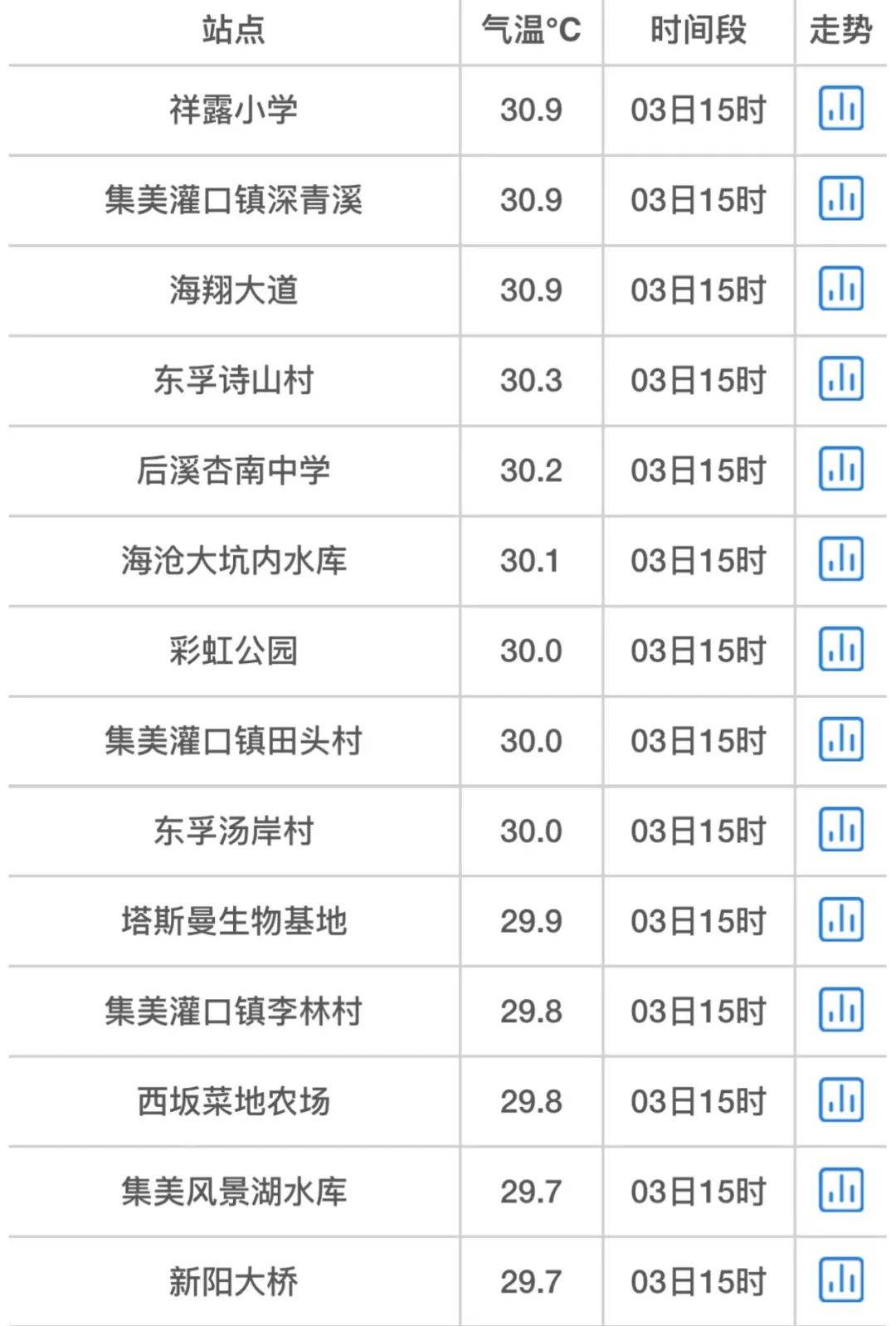This screenshot has height=1326, width=896.
Task: Select the 祥露小学 station name link
Action: tap(232, 109)
